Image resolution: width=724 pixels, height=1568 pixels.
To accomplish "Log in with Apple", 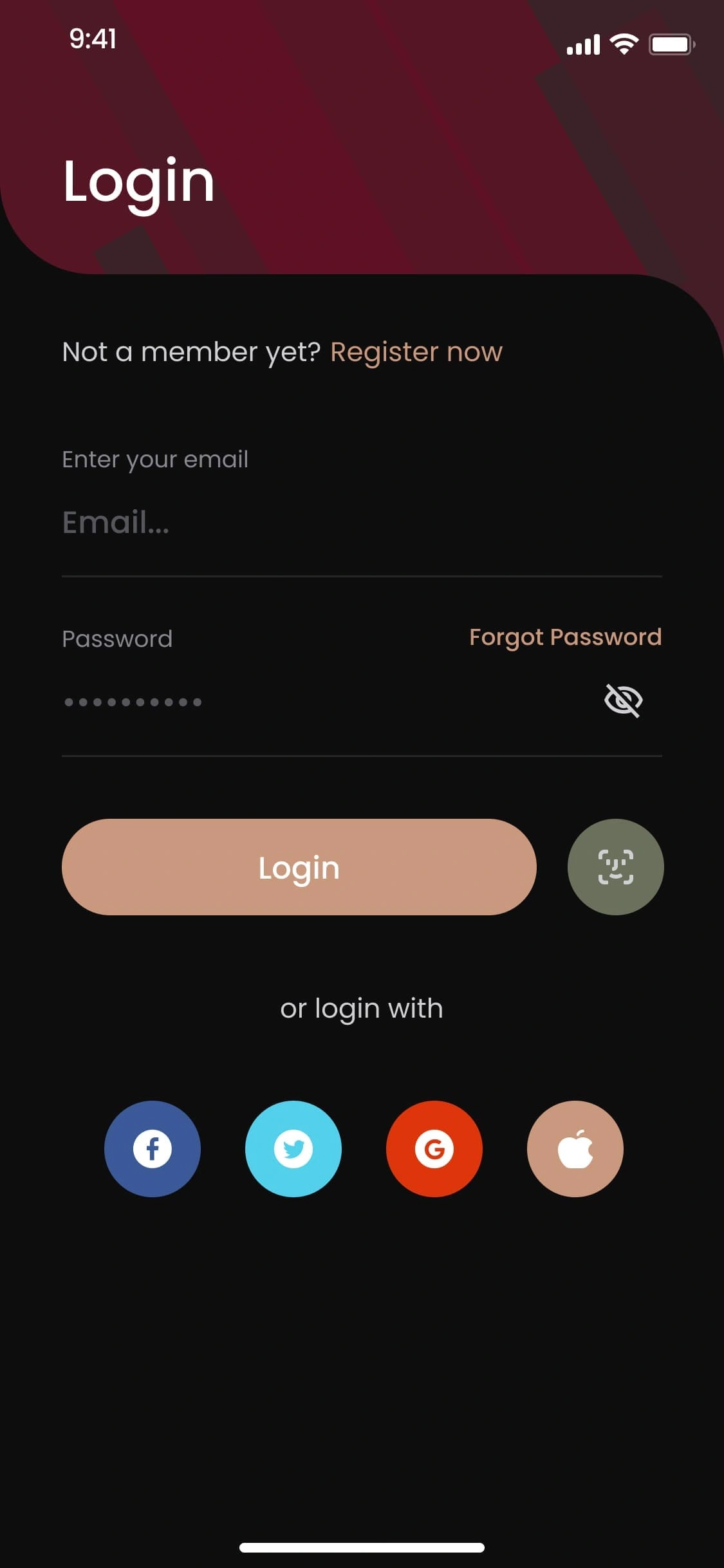I will click(575, 1149).
